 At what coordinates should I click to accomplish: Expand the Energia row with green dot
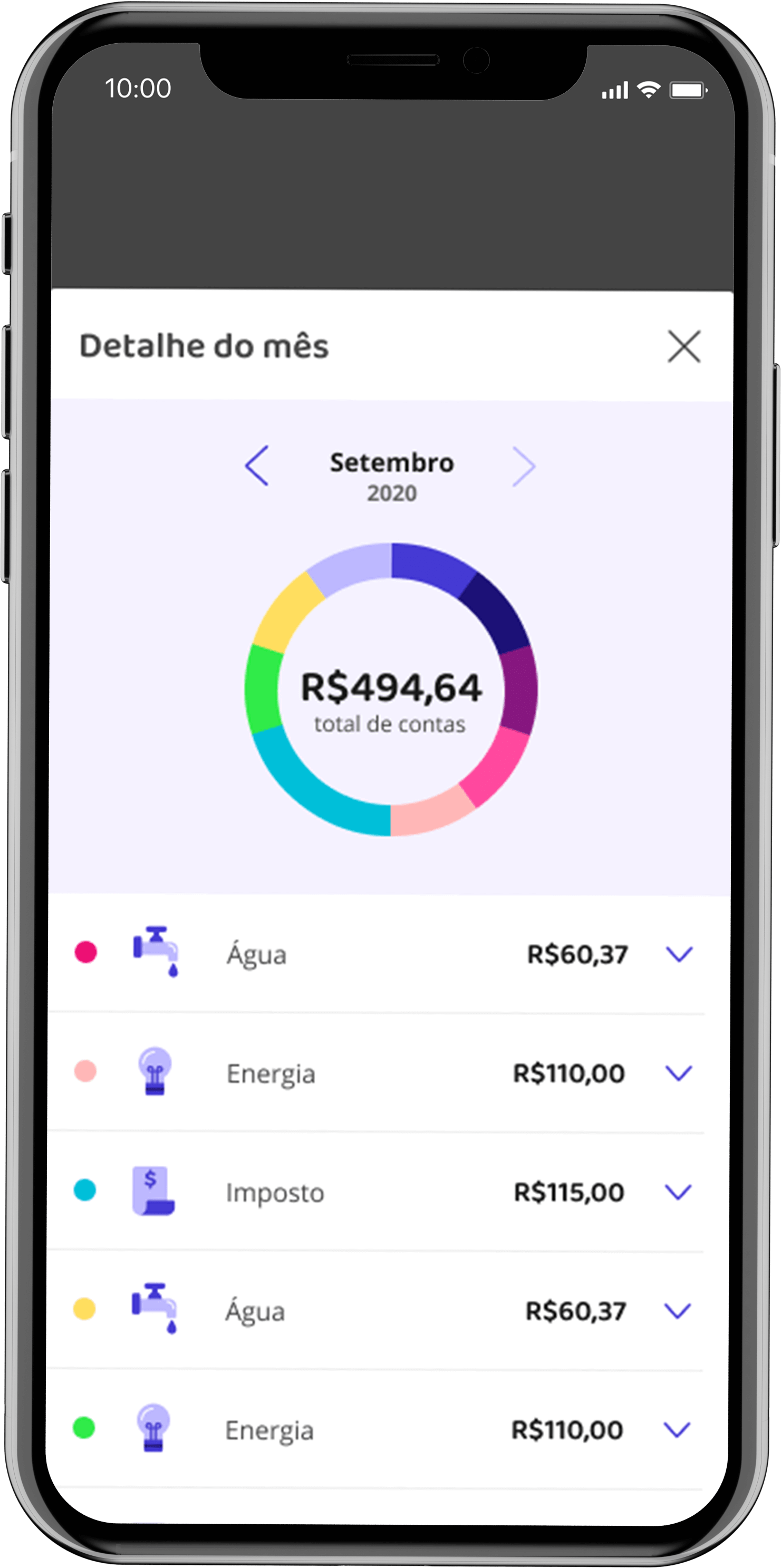coord(676,1429)
